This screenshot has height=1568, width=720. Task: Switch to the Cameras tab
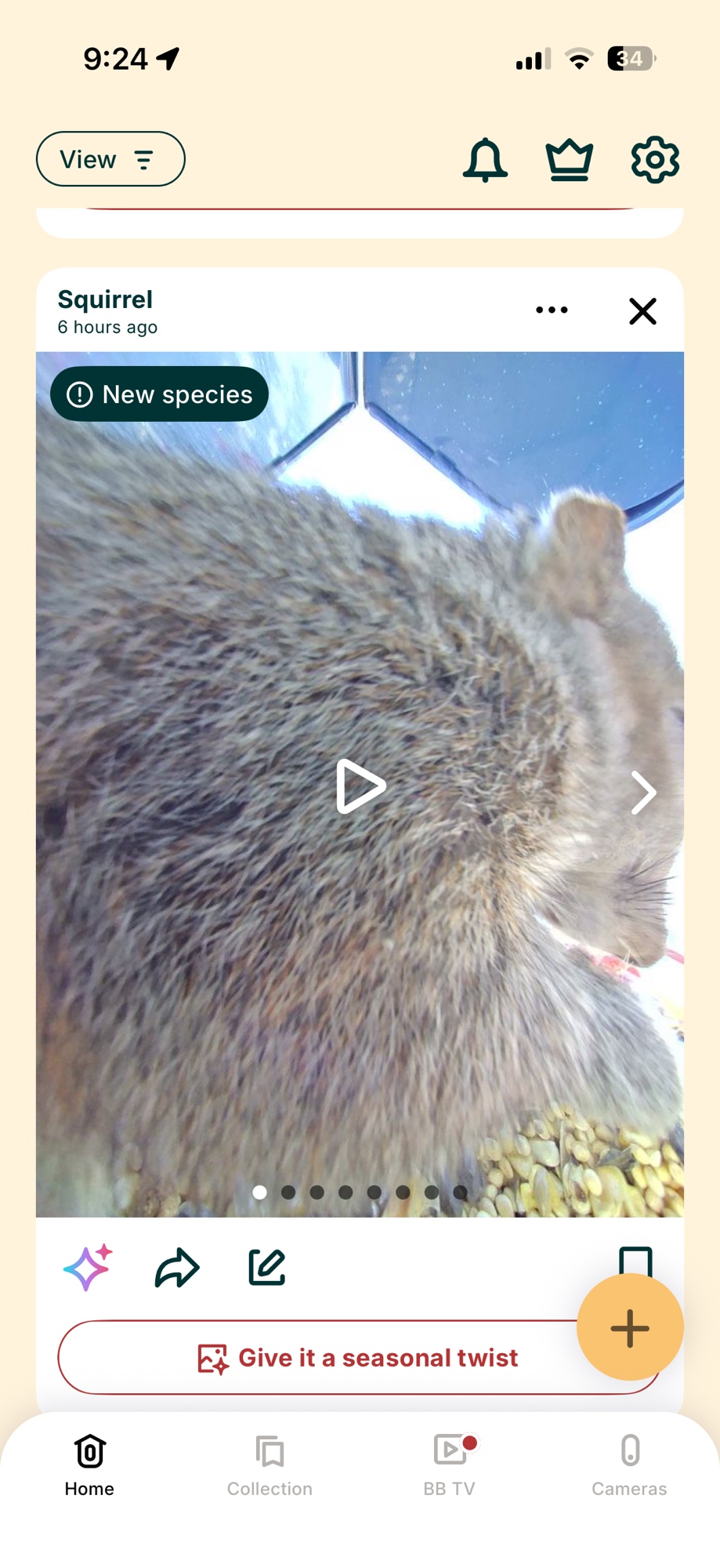click(629, 1465)
